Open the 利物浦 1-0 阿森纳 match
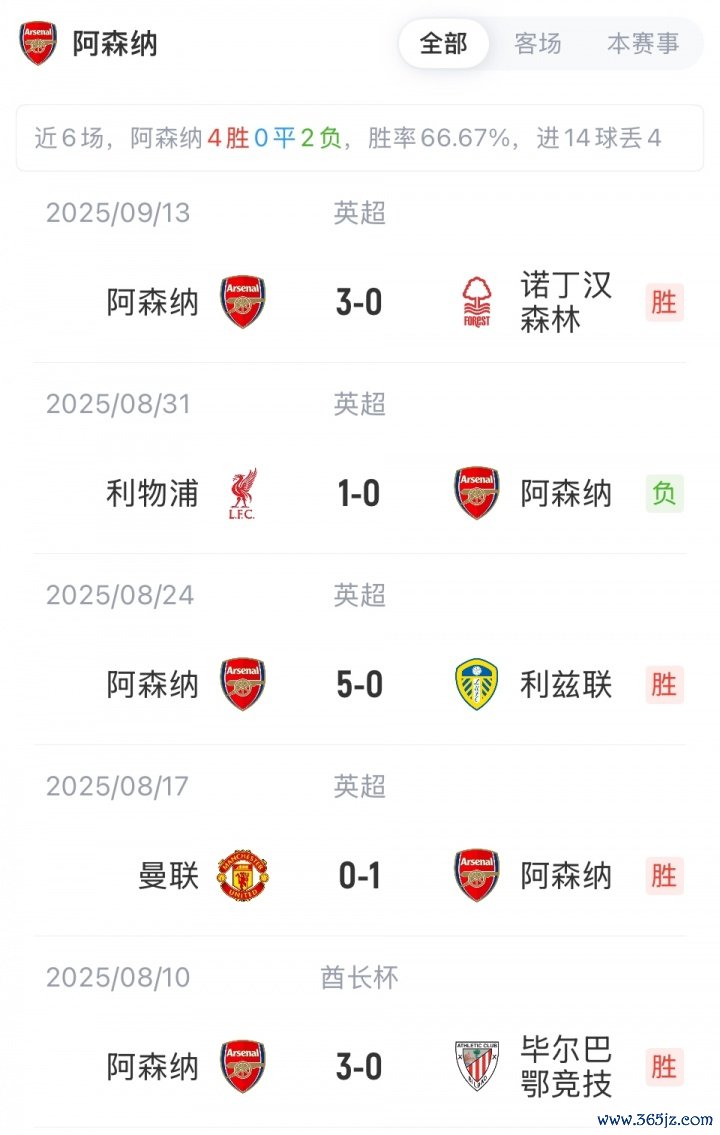The image size is (720, 1135). [x=359, y=493]
